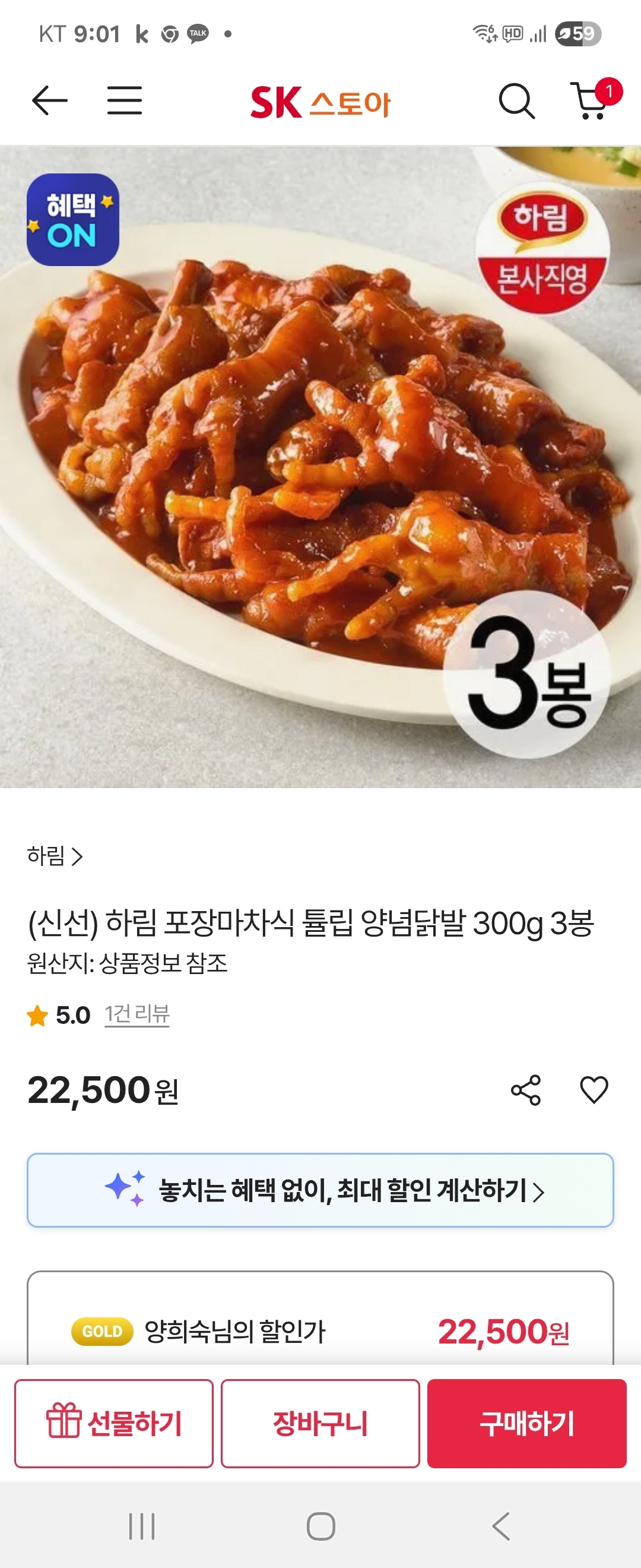Open the hamburger navigation menu
641x1568 pixels.
(x=125, y=101)
